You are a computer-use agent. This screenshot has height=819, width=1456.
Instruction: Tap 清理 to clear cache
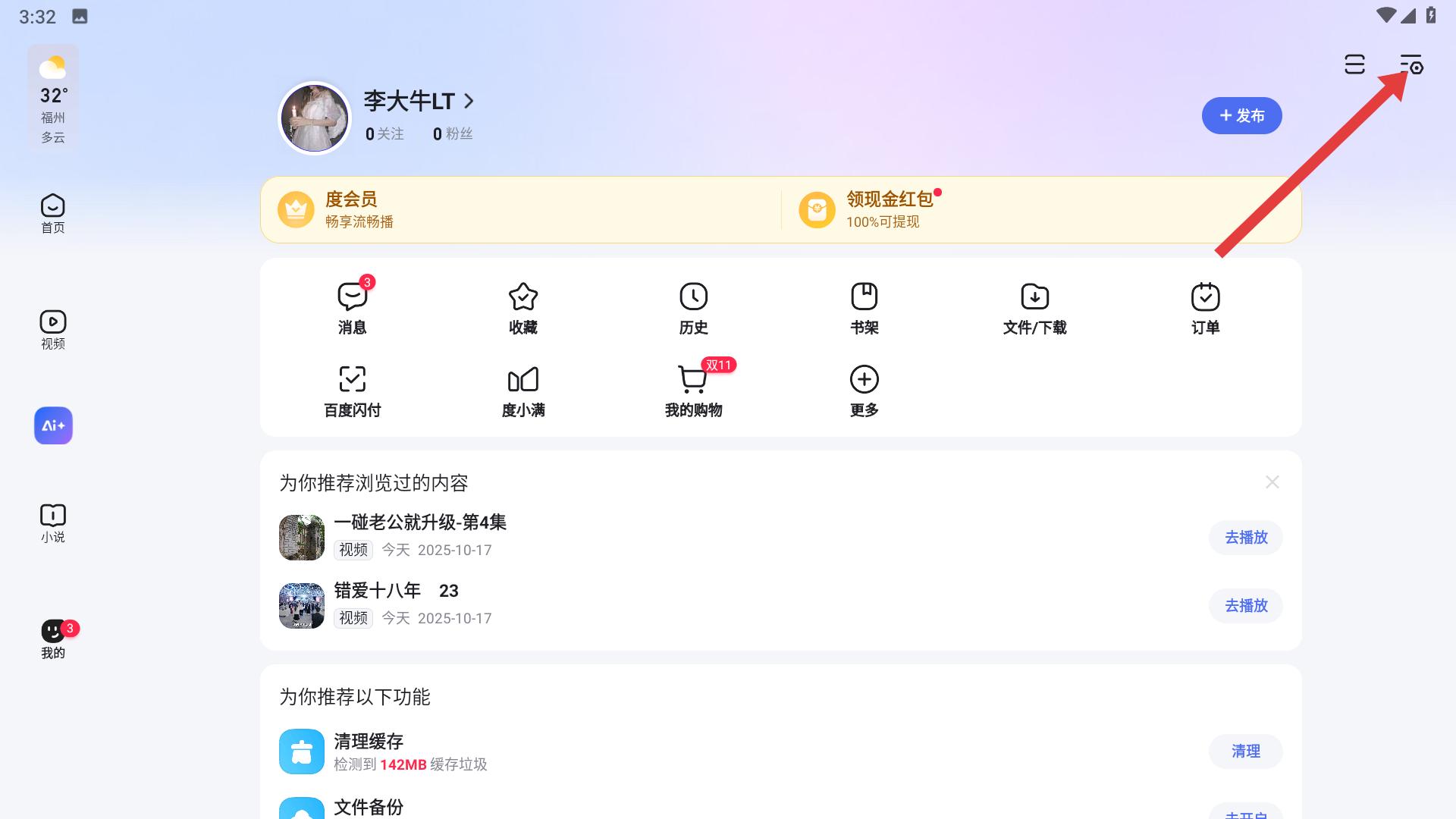click(x=1245, y=752)
